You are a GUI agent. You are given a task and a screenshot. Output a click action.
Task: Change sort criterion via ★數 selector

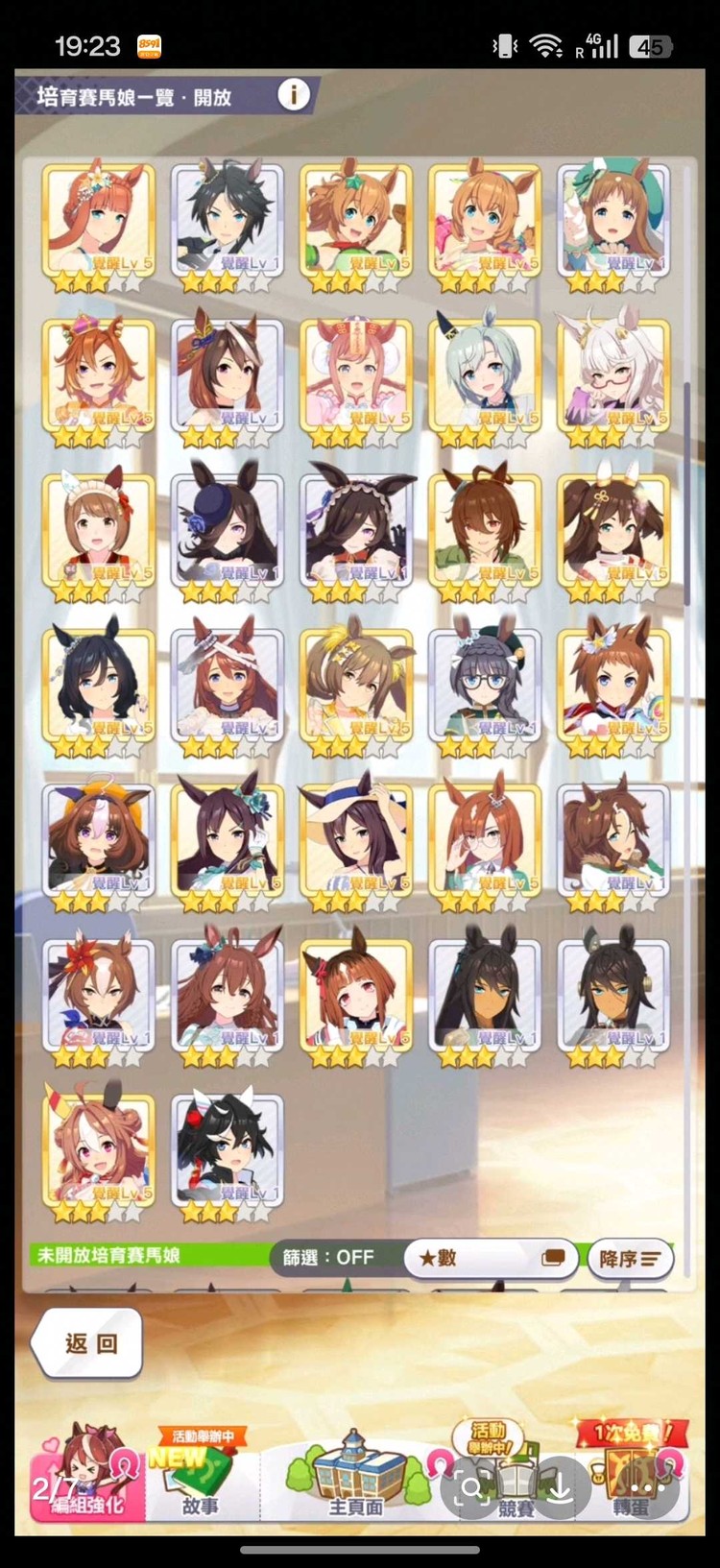pyautogui.click(x=490, y=1258)
